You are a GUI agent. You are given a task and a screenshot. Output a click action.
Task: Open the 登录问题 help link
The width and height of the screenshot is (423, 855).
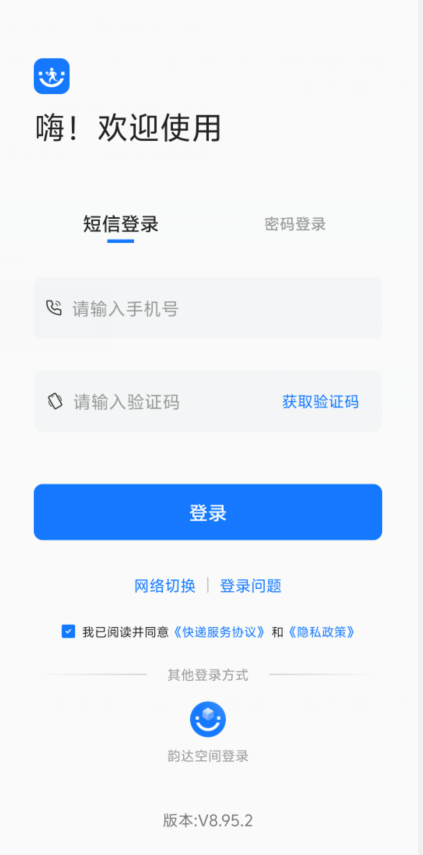(251, 586)
